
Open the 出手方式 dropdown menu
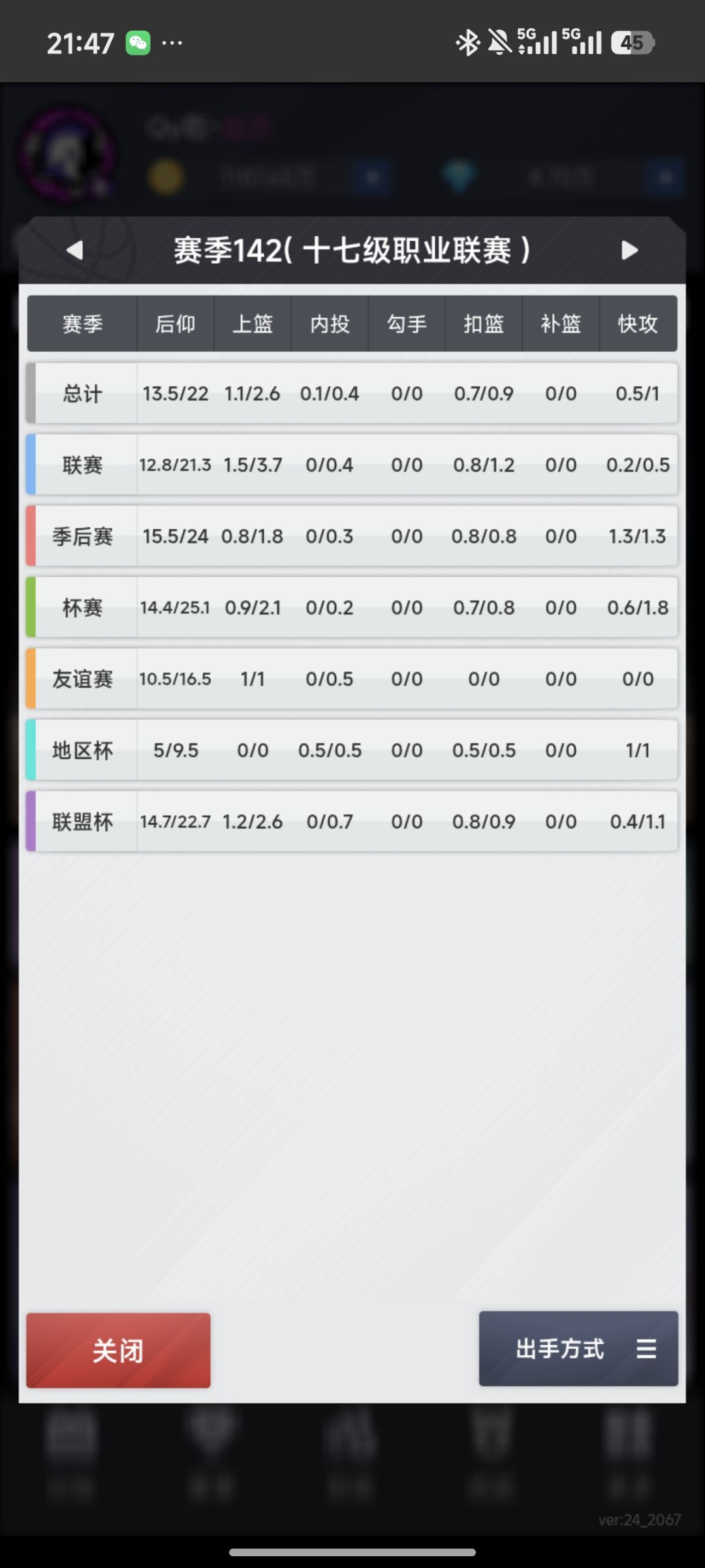tap(578, 1349)
